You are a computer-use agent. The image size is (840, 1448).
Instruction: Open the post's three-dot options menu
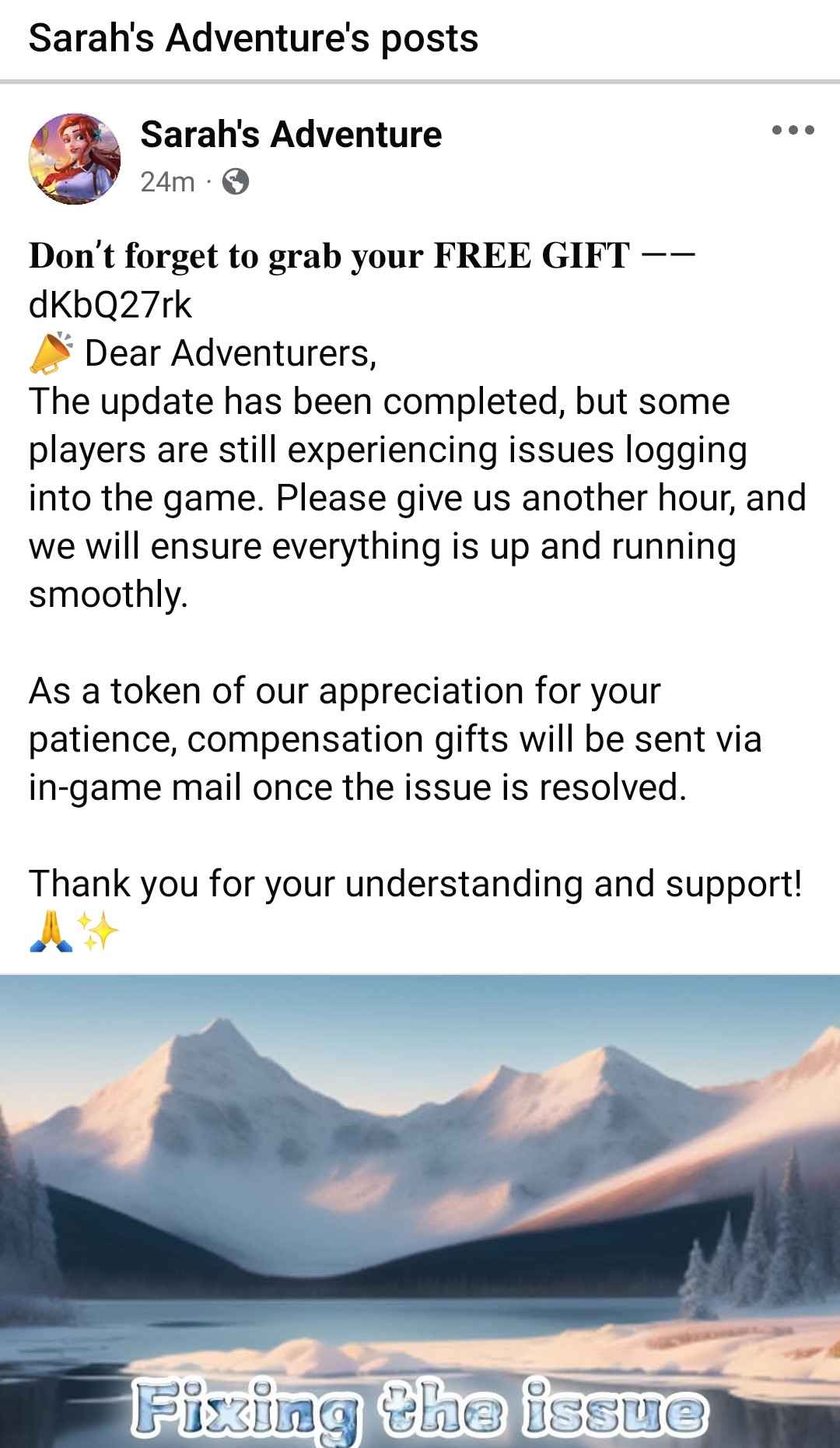point(793,131)
